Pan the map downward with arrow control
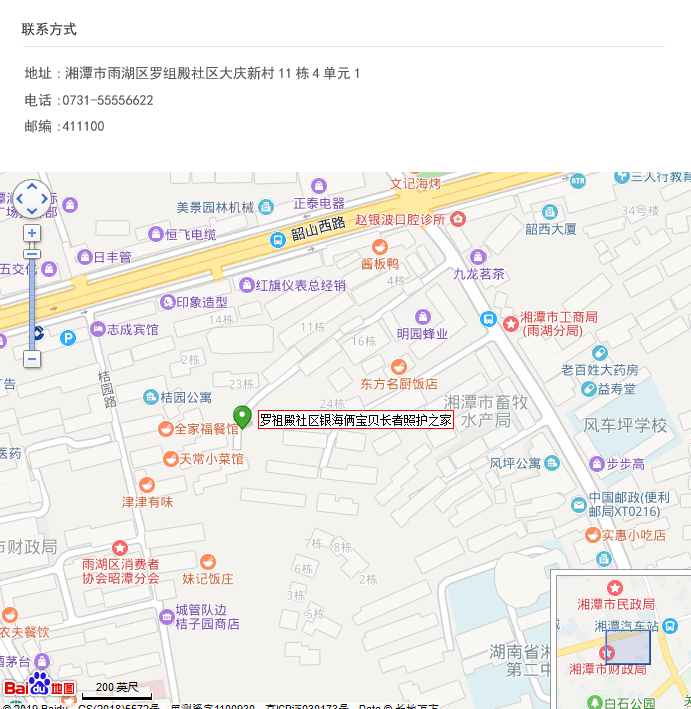Screen dimensions: 691x709 [x=32, y=211]
